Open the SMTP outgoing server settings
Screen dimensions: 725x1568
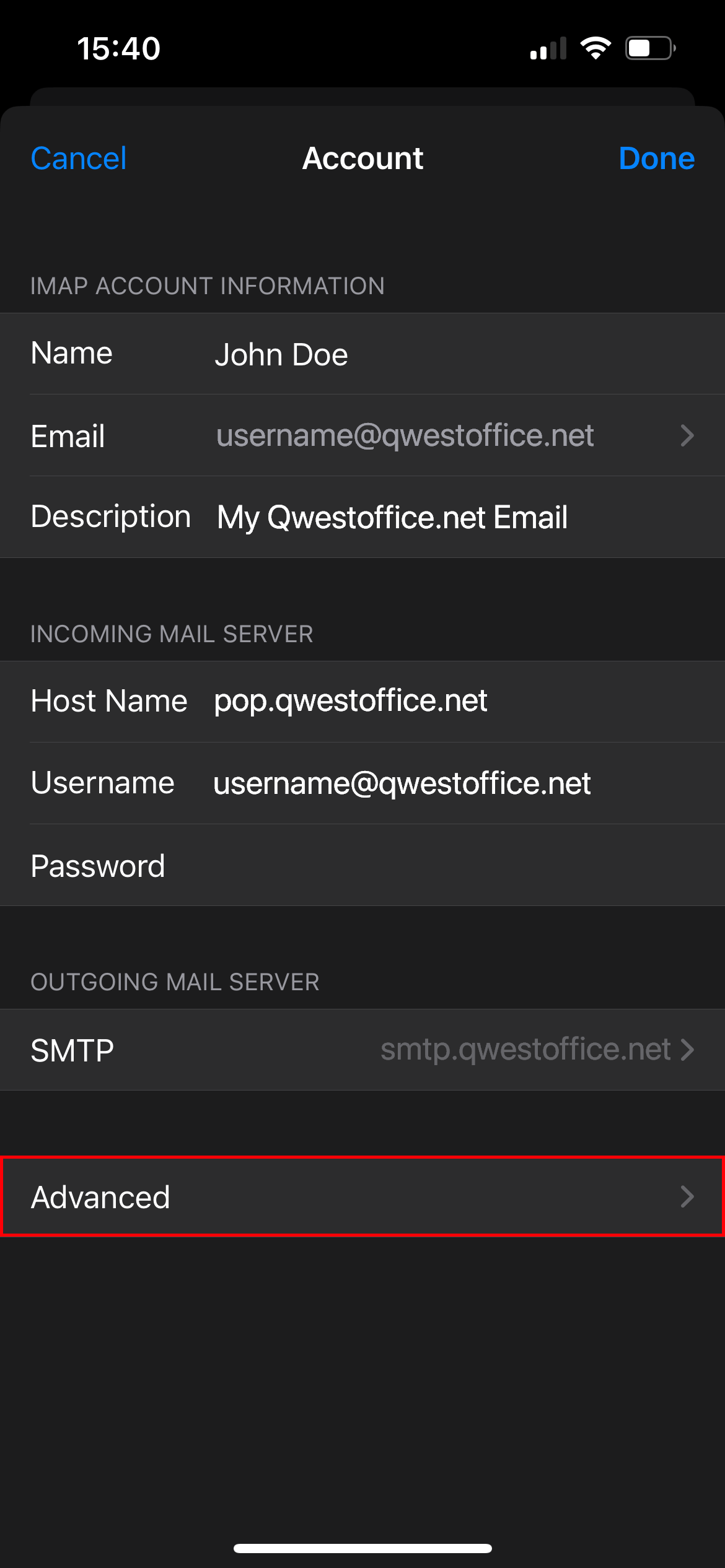(x=362, y=1050)
